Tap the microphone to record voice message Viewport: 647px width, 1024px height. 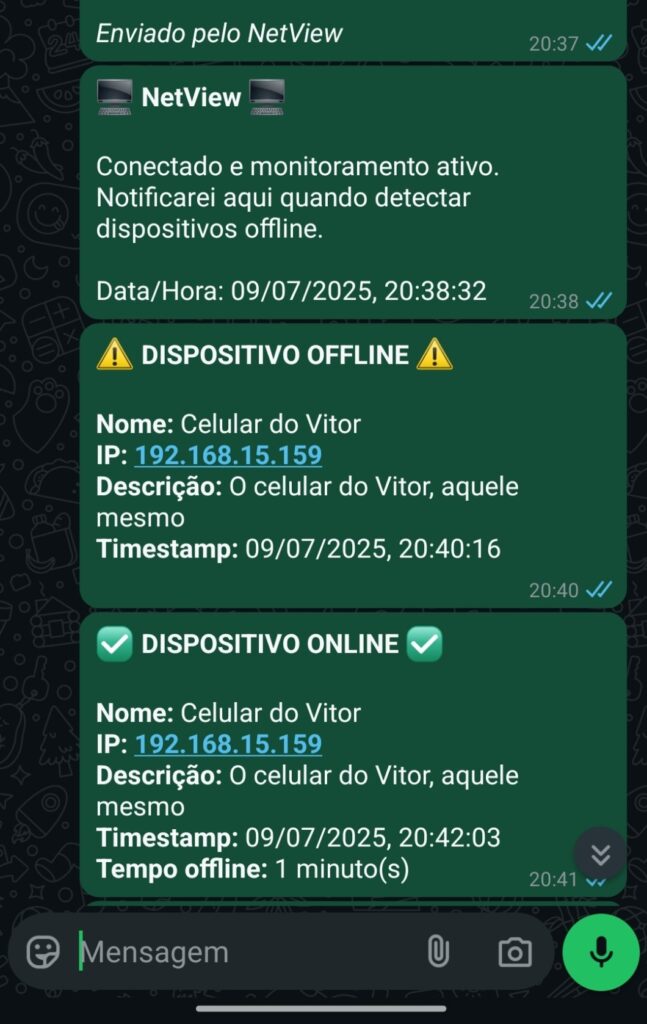point(600,952)
